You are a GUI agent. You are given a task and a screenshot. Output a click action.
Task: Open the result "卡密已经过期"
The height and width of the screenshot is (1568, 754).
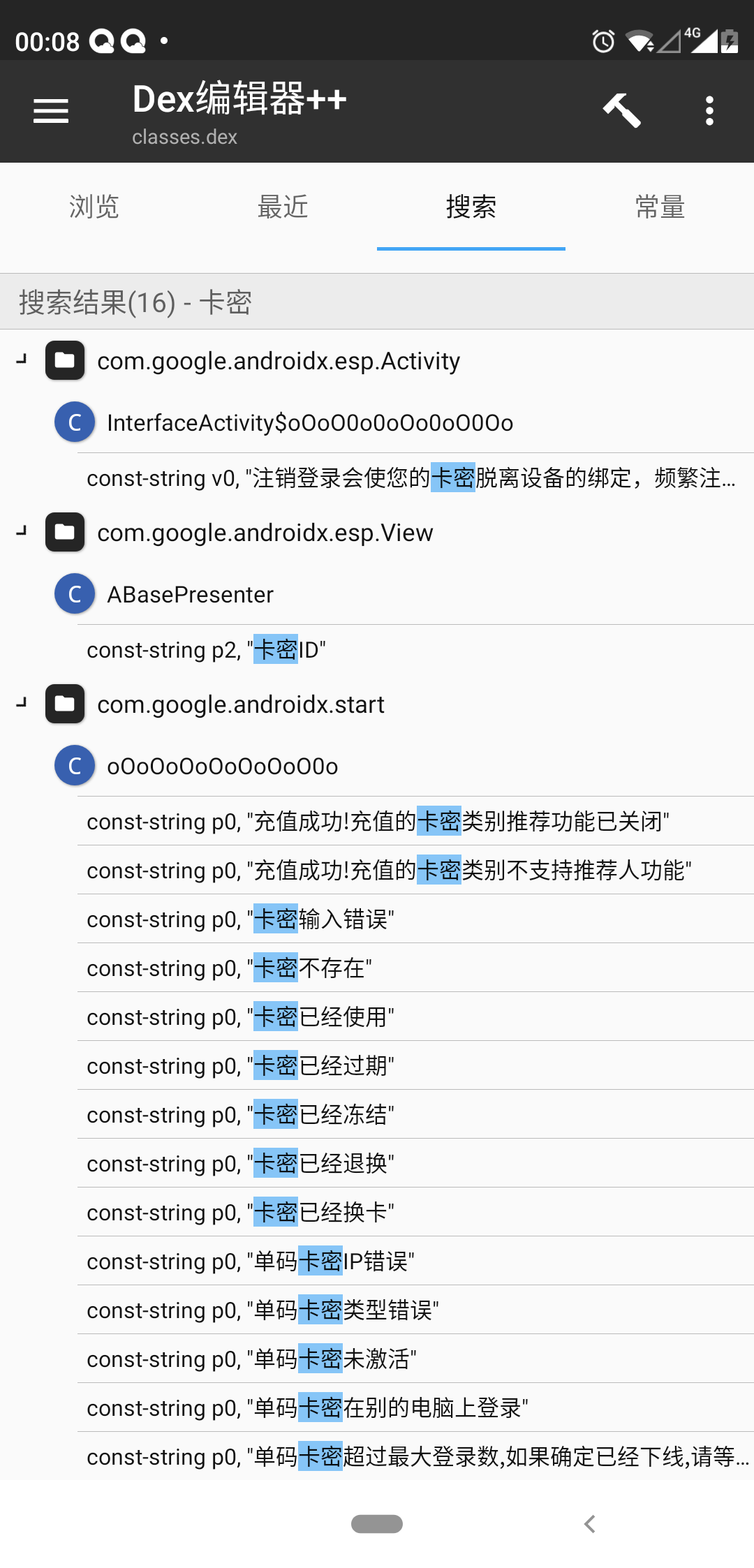click(x=415, y=1066)
